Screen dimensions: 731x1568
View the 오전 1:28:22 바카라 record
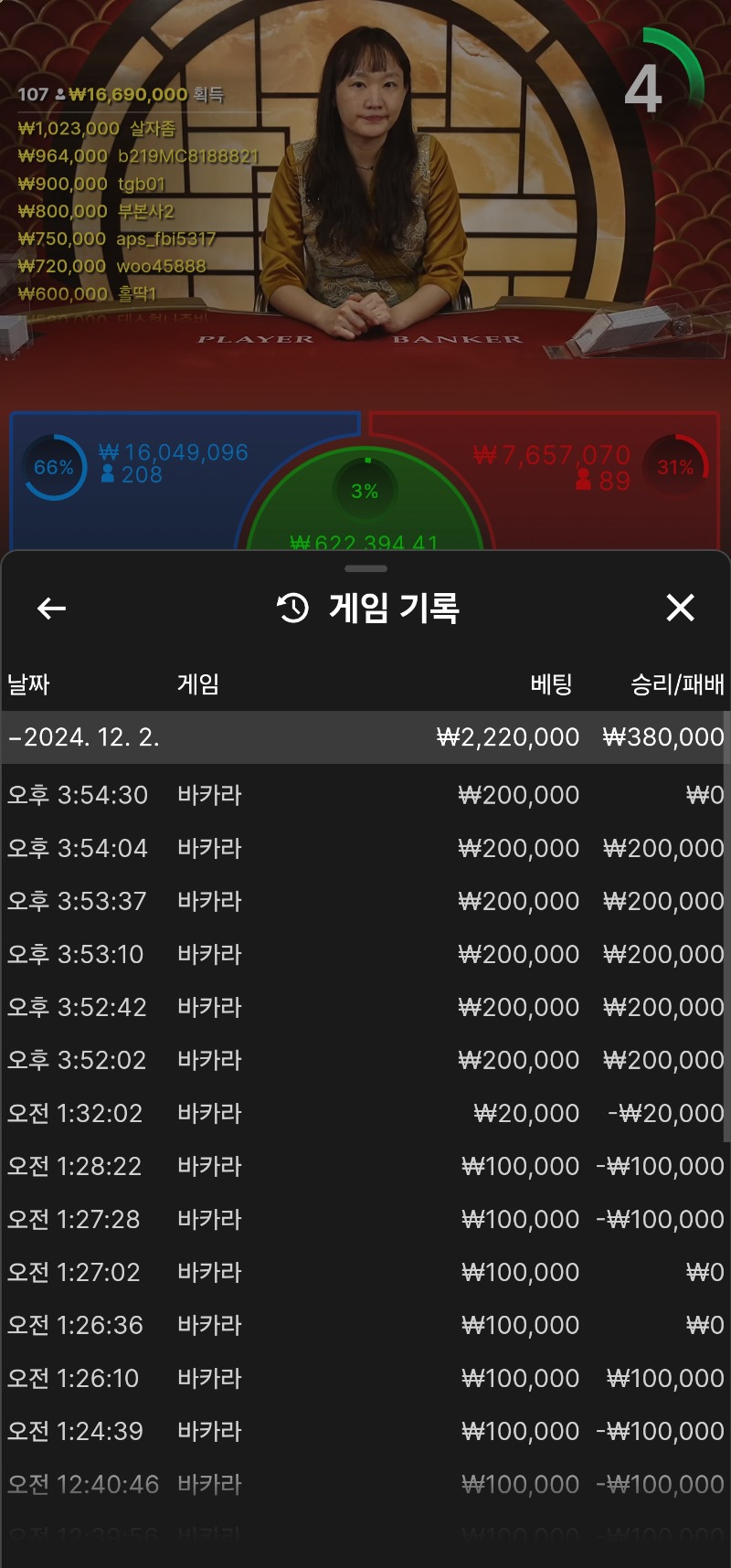364,1166
